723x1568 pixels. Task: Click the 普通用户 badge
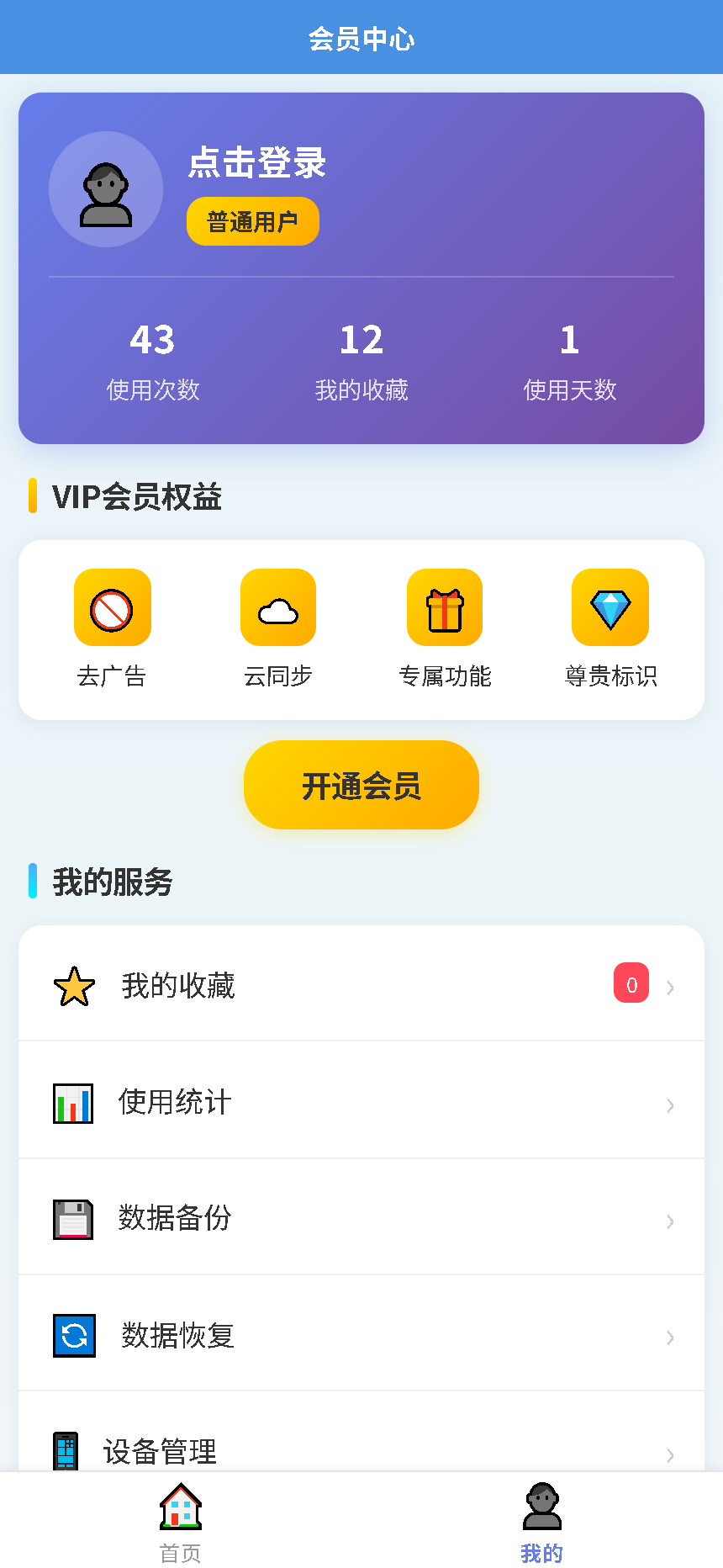(x=252, y=220)
